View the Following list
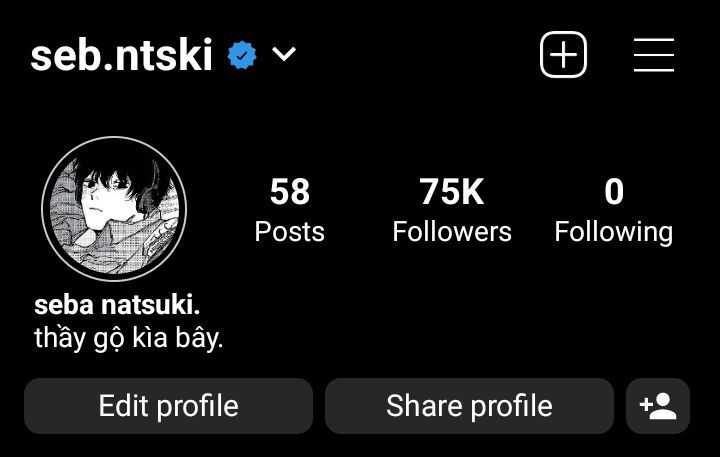Image resolution: width=720 pixels, height=457 pixels. click(613, 210)
